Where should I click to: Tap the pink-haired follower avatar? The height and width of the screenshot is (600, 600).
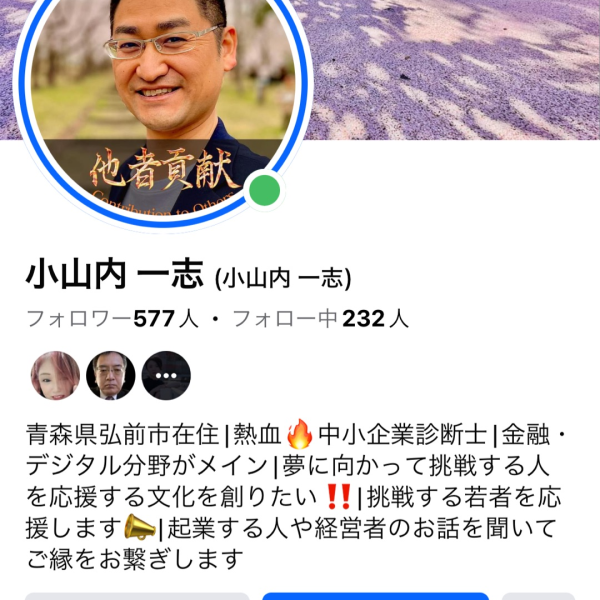[55, 376]
